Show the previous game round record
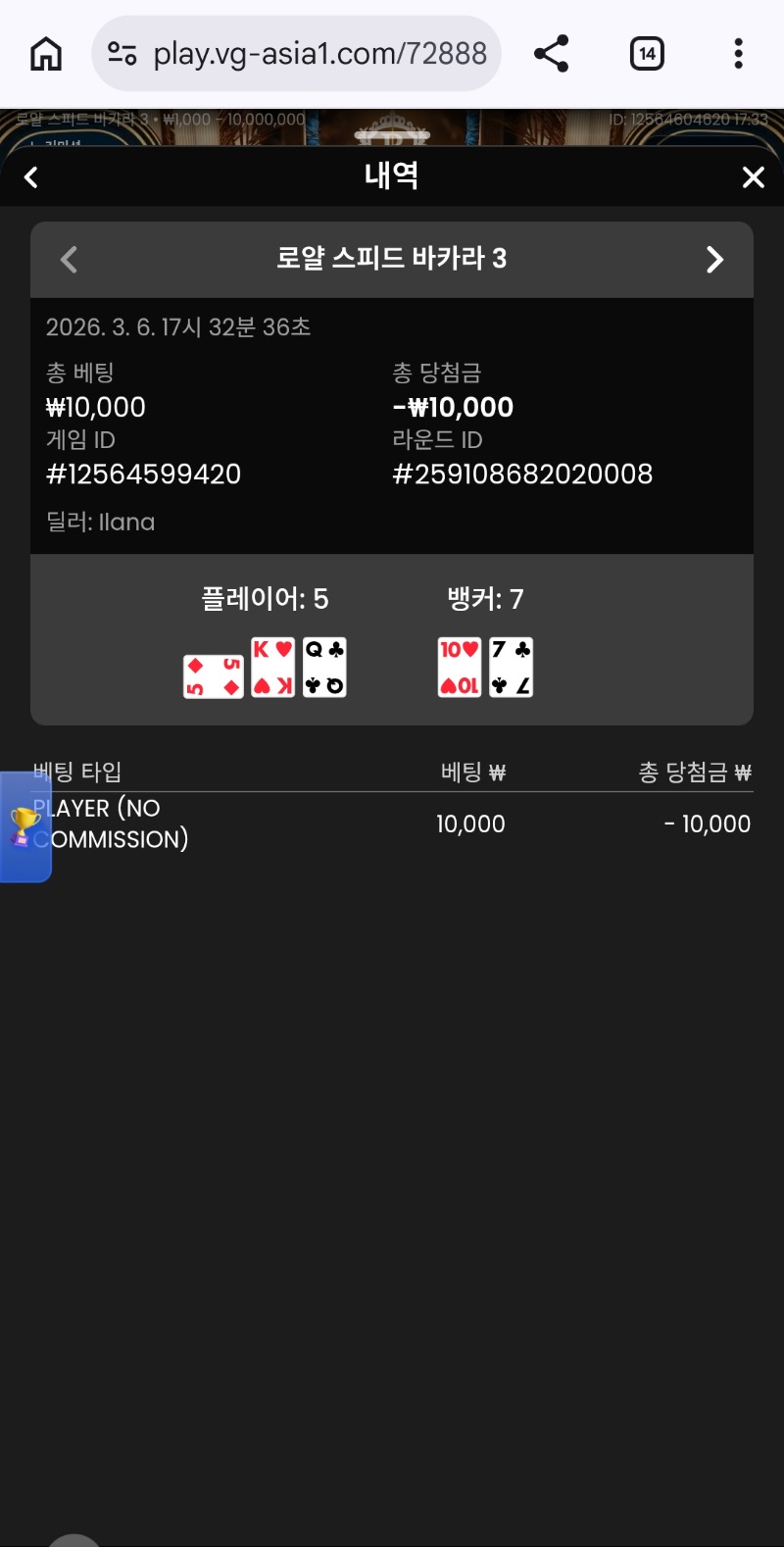 (69, 260)
